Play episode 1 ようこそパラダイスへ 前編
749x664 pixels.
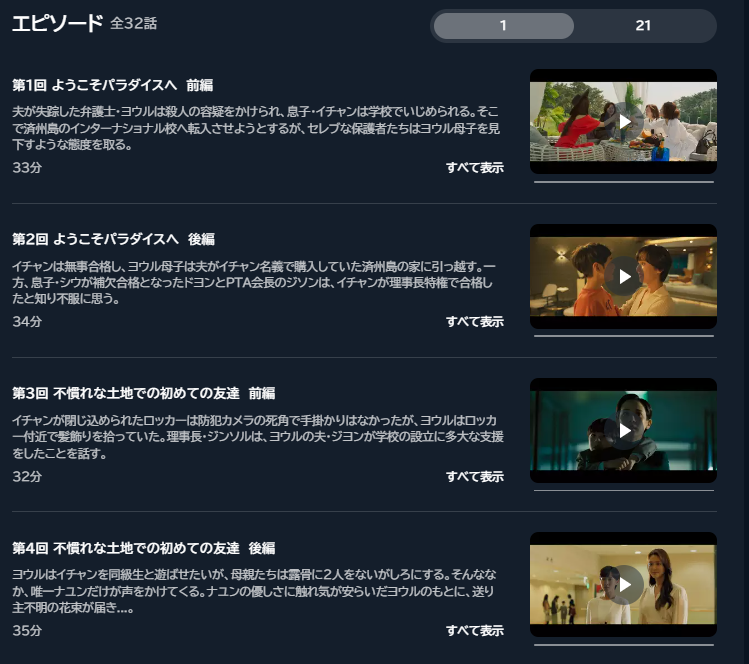tap(623, 121)
